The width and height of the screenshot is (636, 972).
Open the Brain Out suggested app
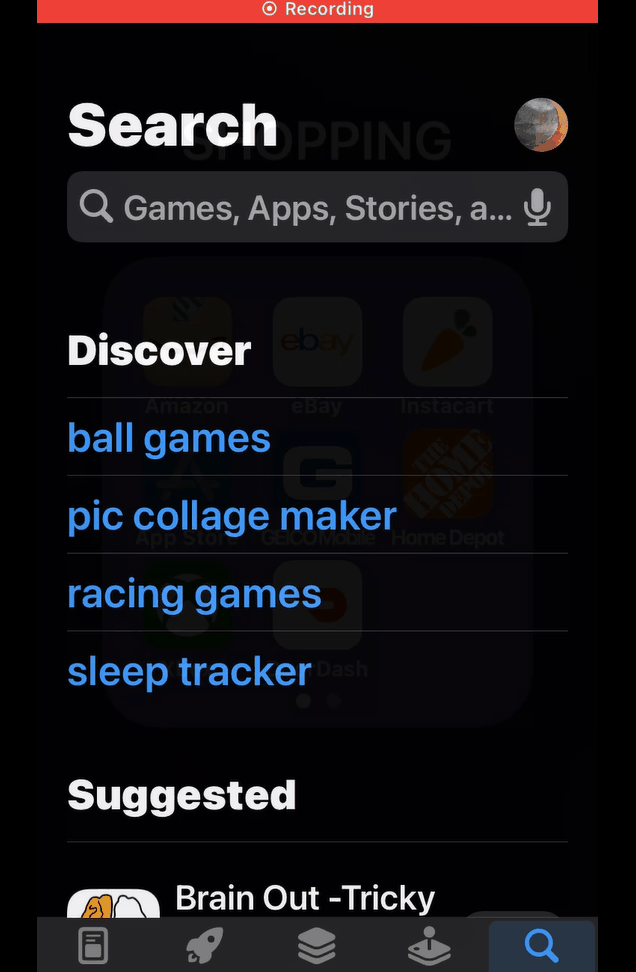pyautogui.click(x=304, y=898)
